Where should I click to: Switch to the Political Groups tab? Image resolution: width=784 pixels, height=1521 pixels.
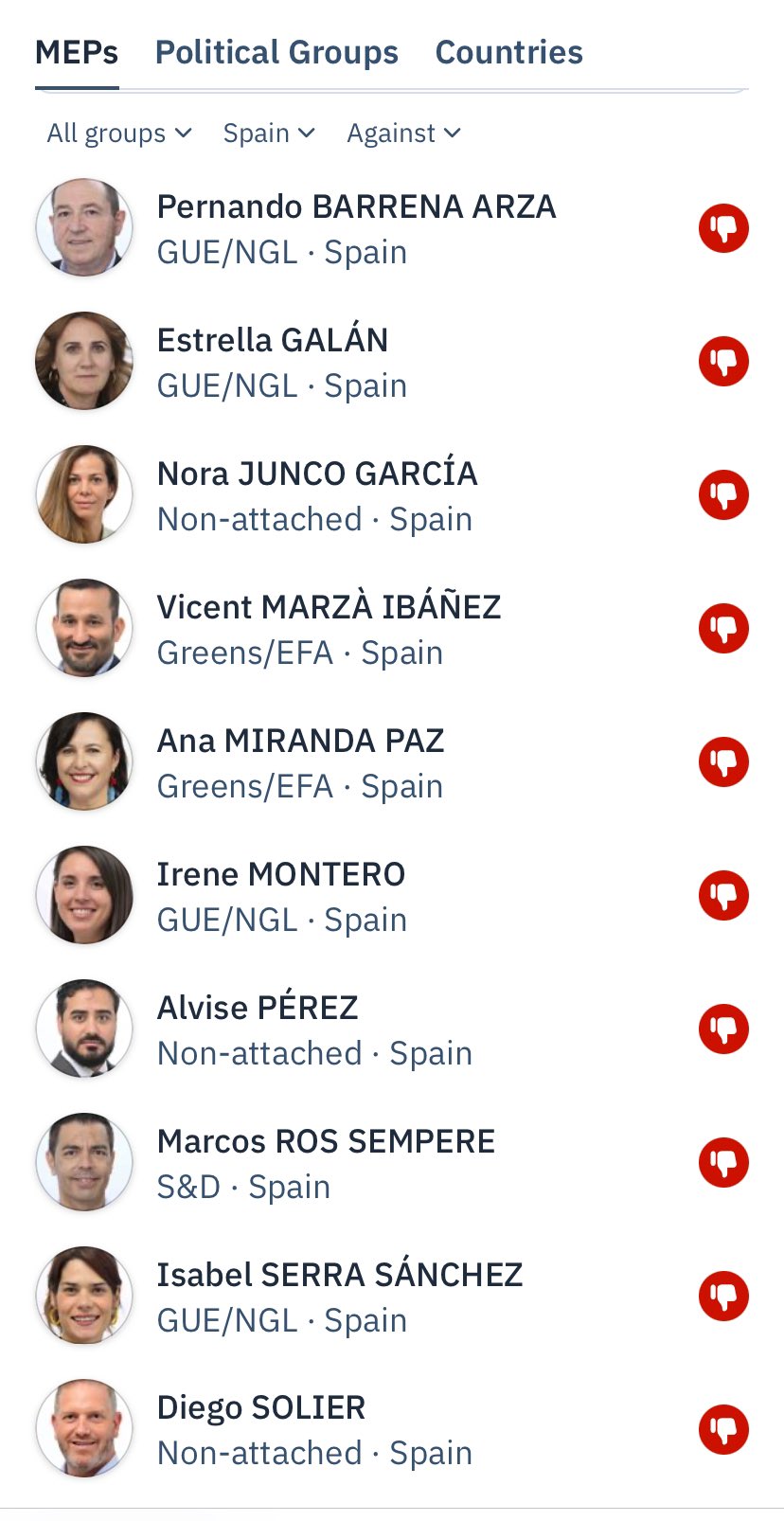click(x=276, y=53)
